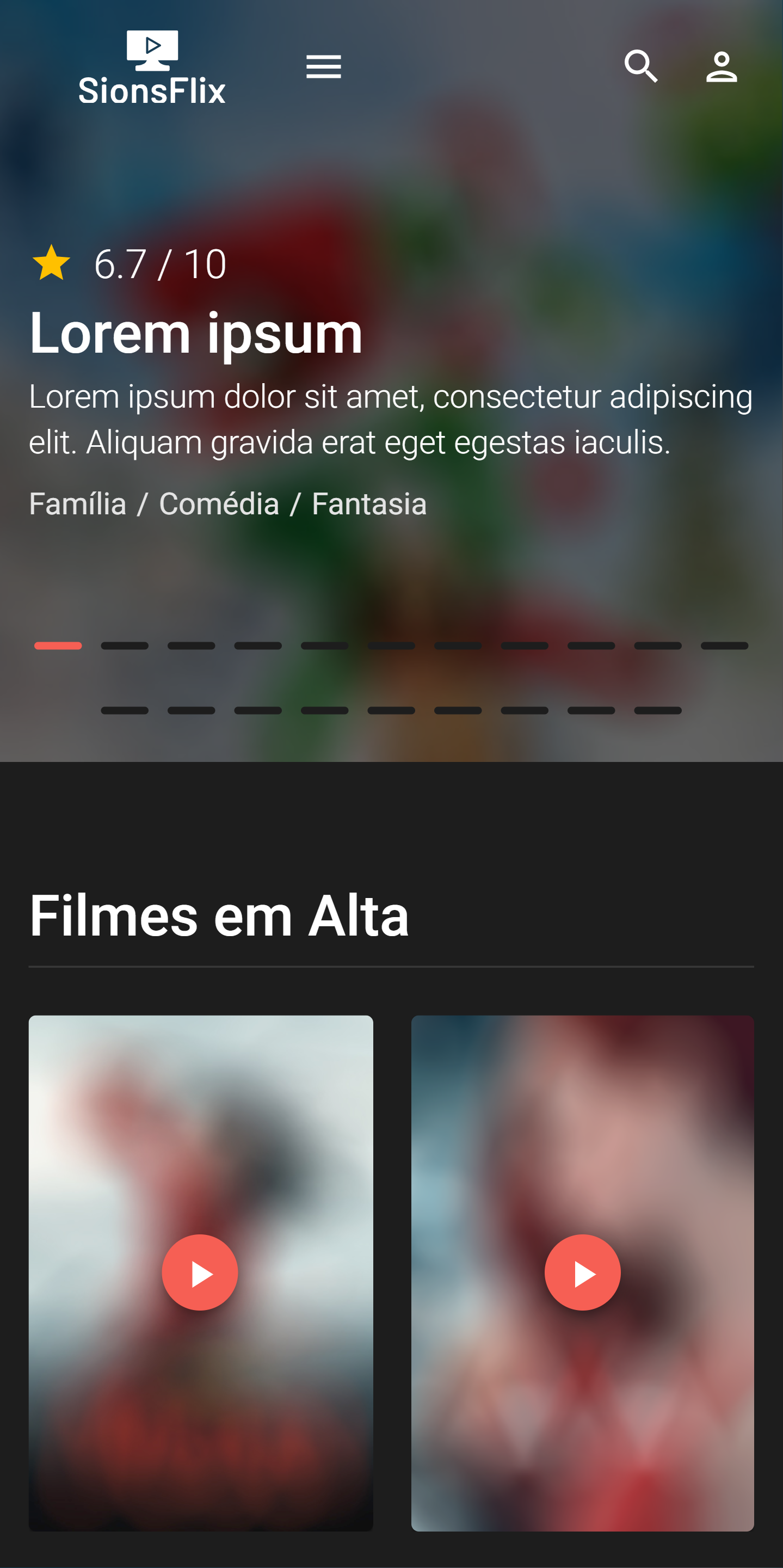The image size is (783, 1568).
Task: Select the Família genre label
Action: (77, 503)
